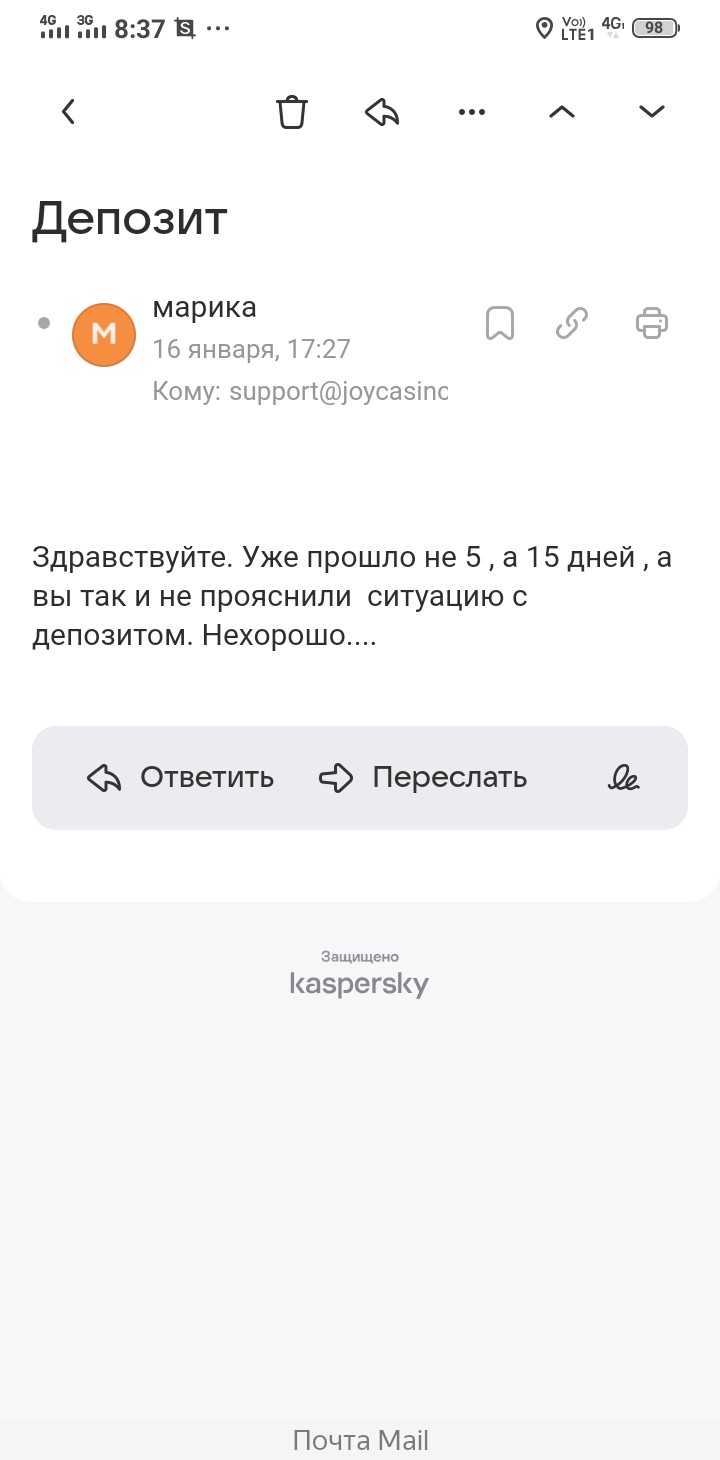Reply using the top toolbar arrow

coord(382,112)
